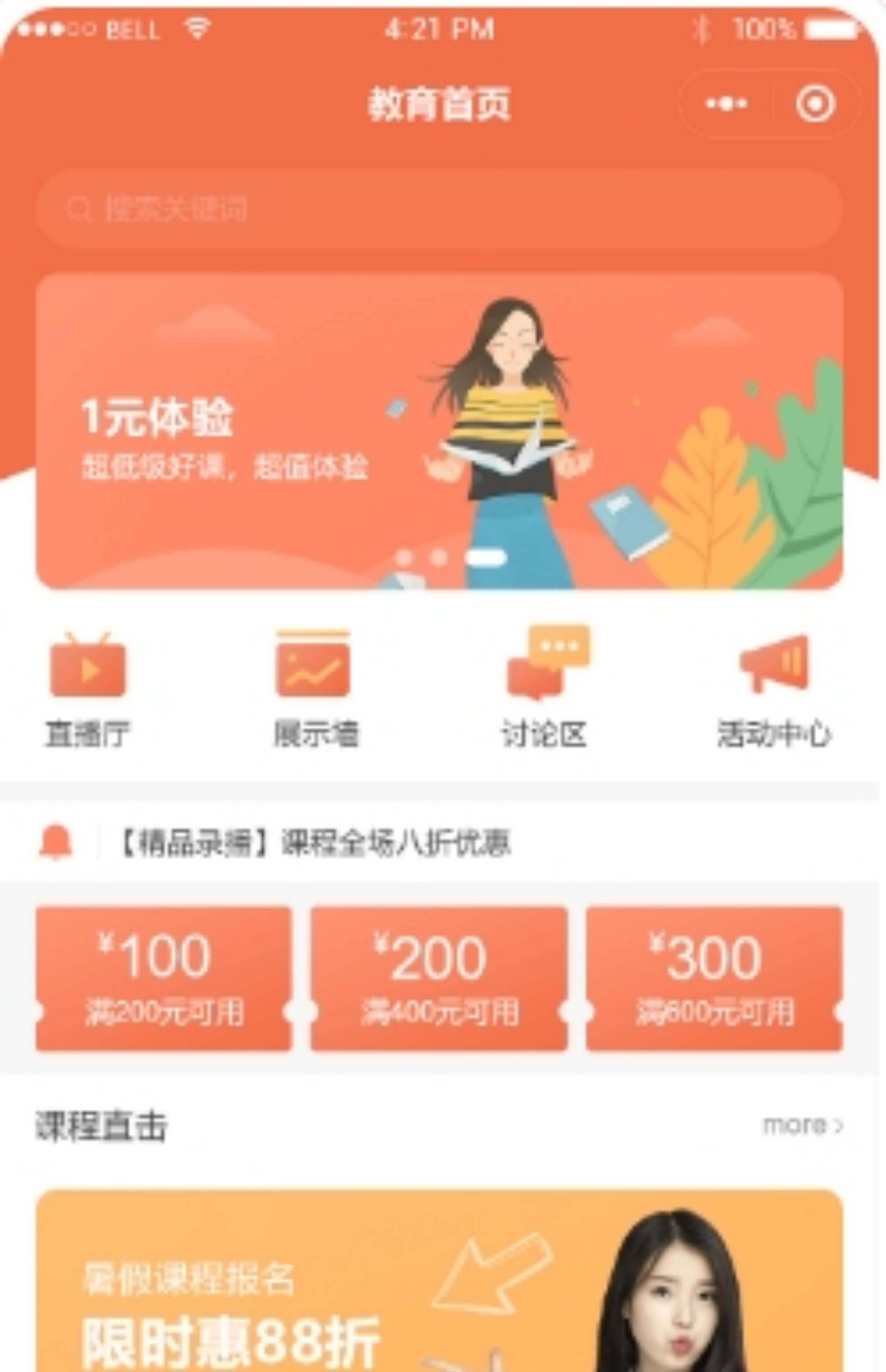Open the mini program more-options menu
This screenshot has width=886, height=1372.
727,104
